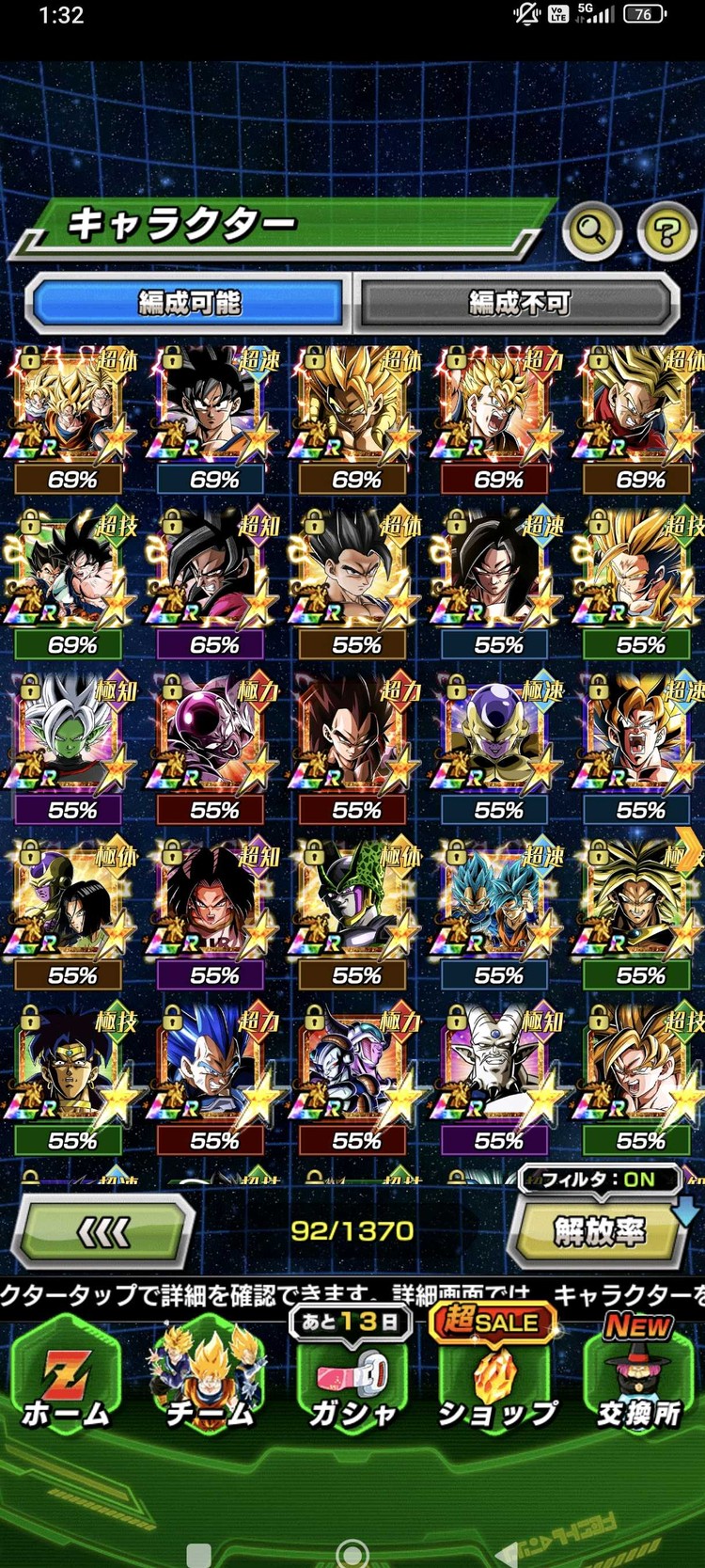Toggle the フィルタ：ON filter button
Image resolution: width=705 pixels, height=1568 pixels.
tap(598, 1180)
